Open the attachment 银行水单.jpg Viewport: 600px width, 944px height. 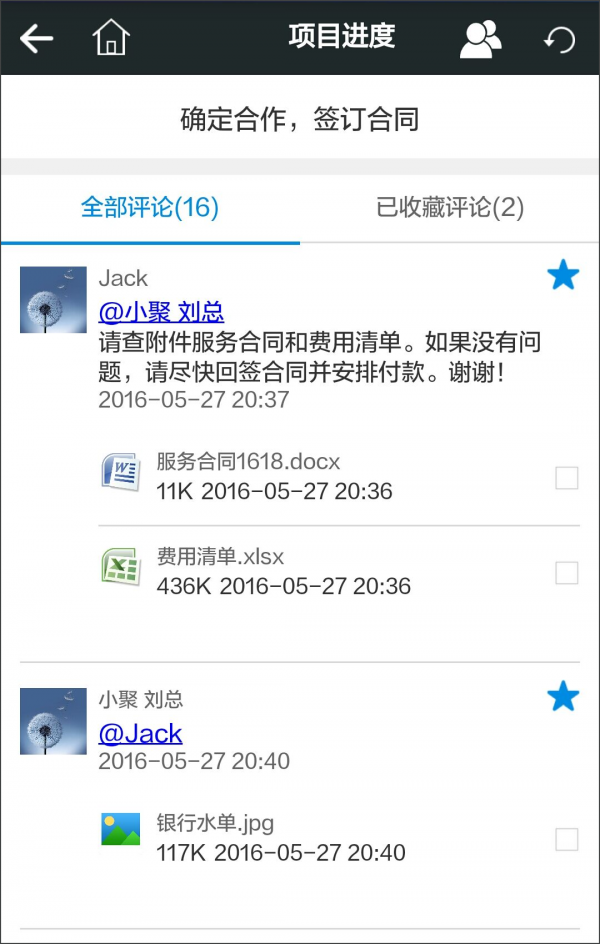[215, 824]
